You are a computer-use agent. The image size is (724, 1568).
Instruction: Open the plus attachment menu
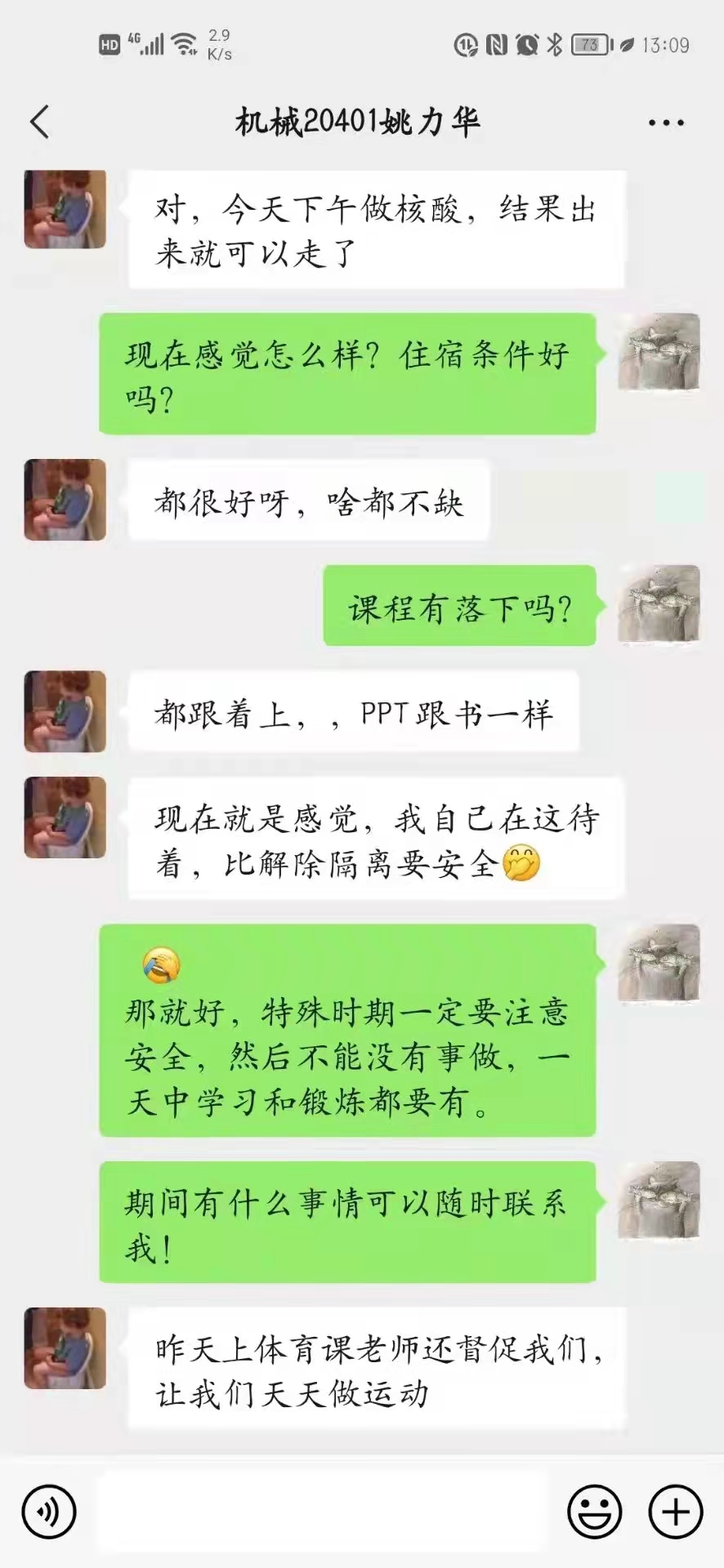click(675, 1512)
